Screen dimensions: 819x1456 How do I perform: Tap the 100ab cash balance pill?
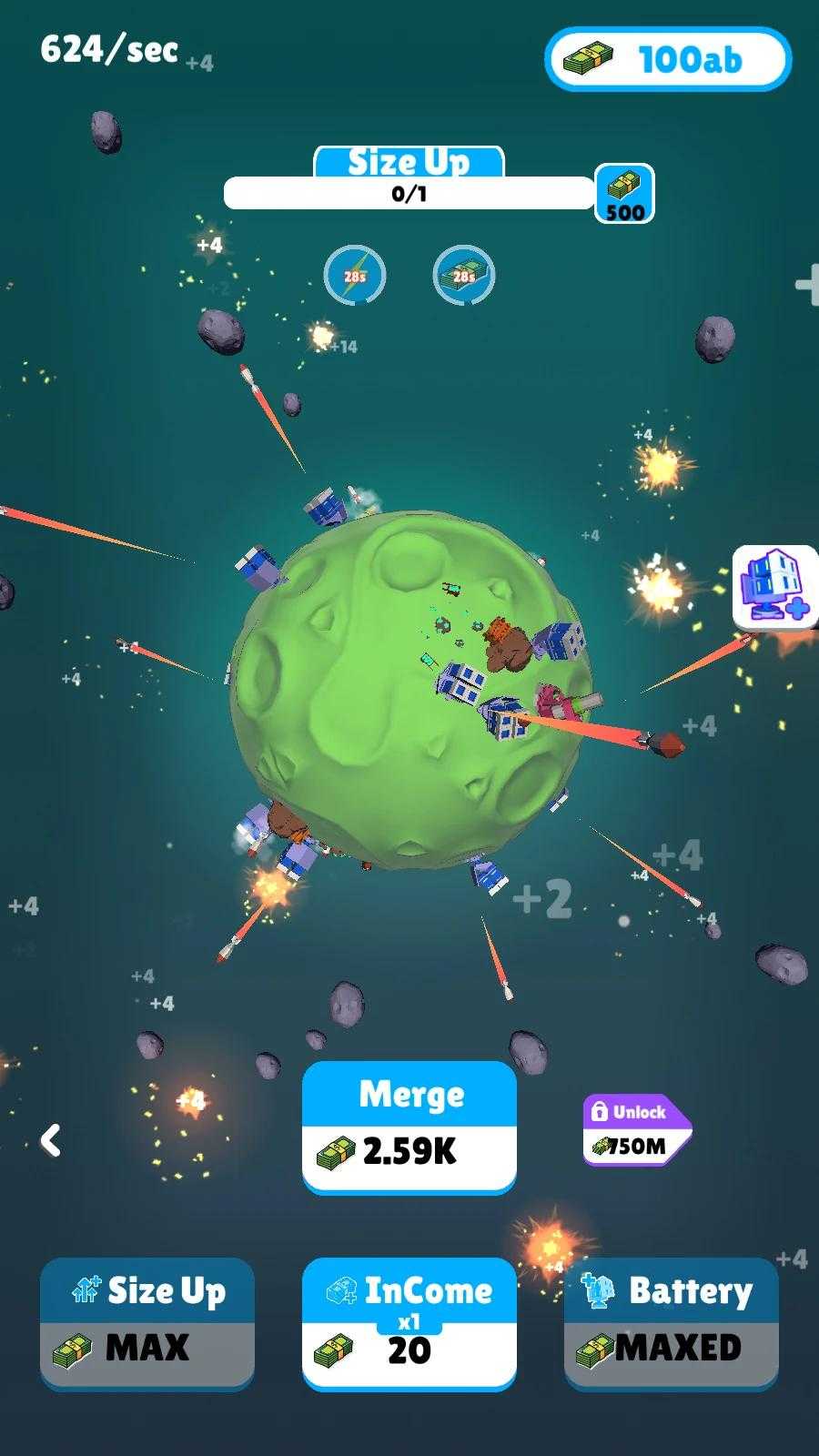[x=668, y=60]
